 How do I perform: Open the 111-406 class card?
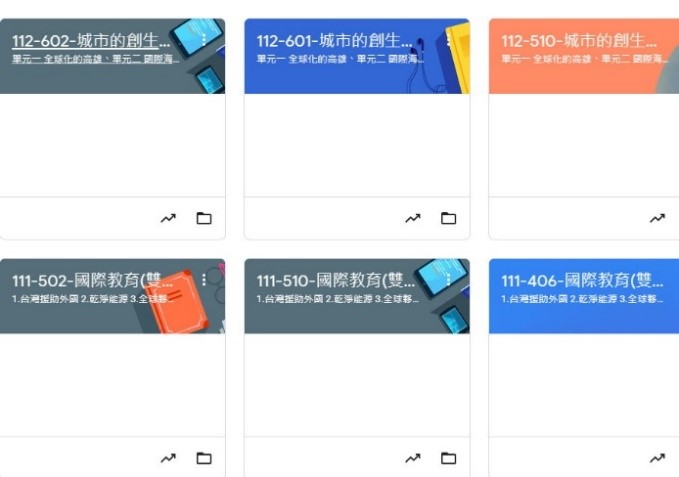click(580, 281)
